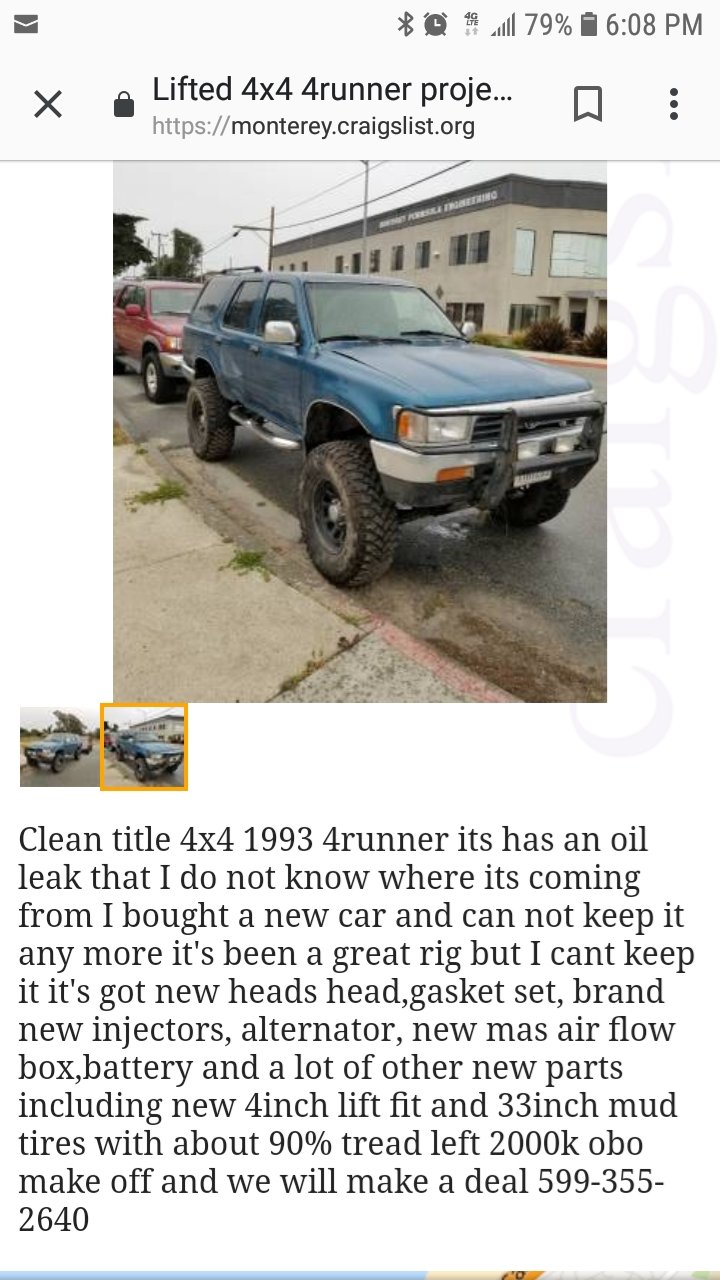The width and height of the screenshot is (720, 1280).
Task: Select the first truck photo thumbnail
Action: (59, 747)
